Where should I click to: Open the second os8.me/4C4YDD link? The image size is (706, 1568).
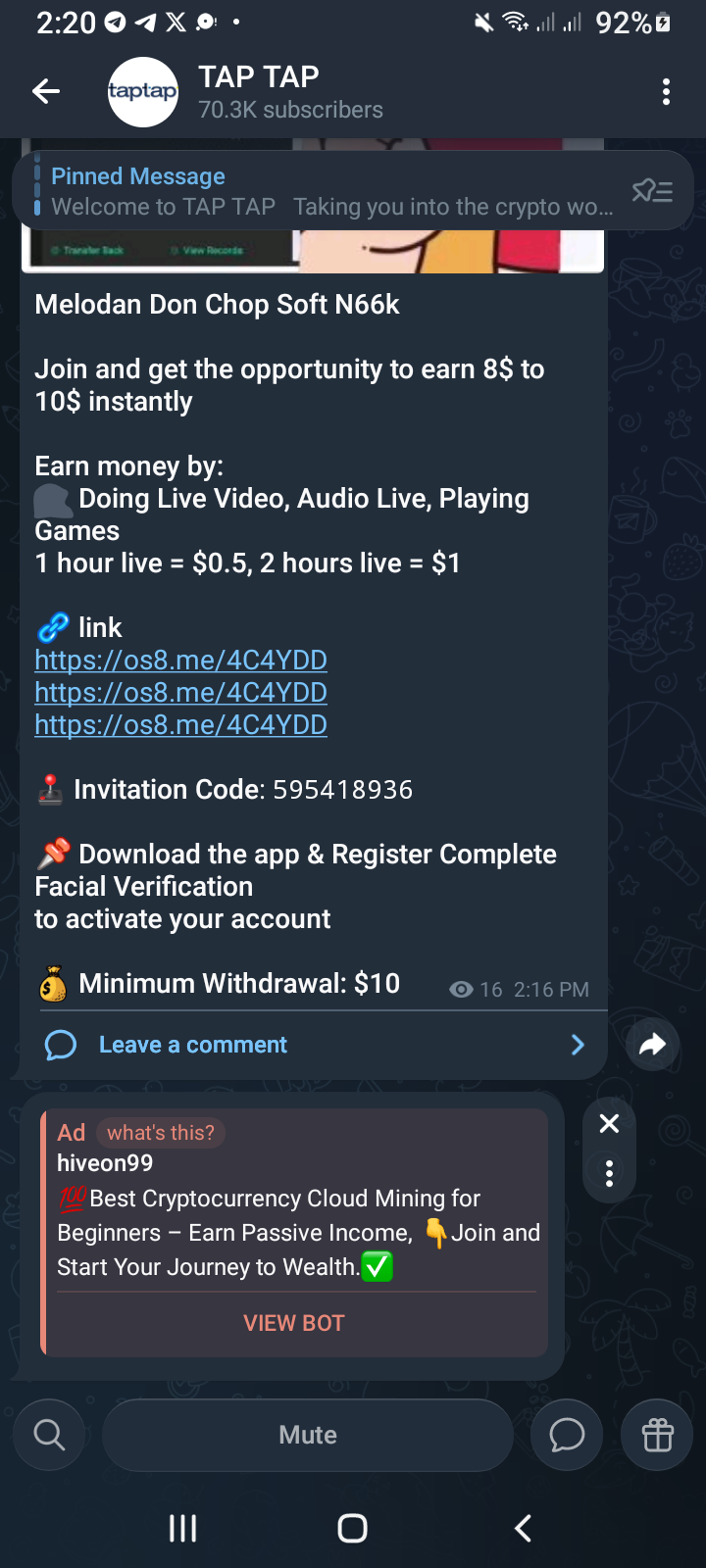click(x=180, y=693)
